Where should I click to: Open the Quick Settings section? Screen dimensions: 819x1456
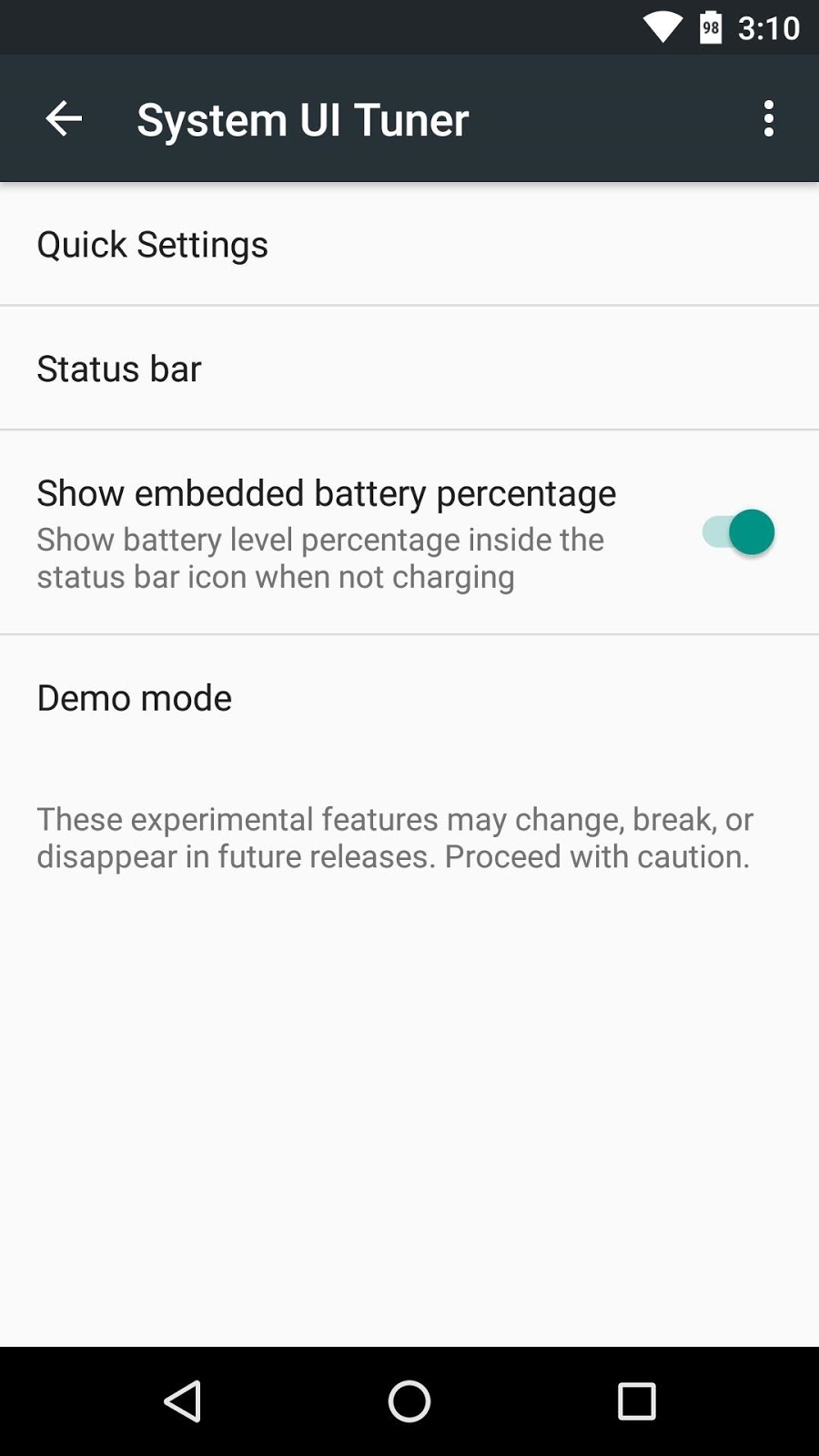[152, 244]
